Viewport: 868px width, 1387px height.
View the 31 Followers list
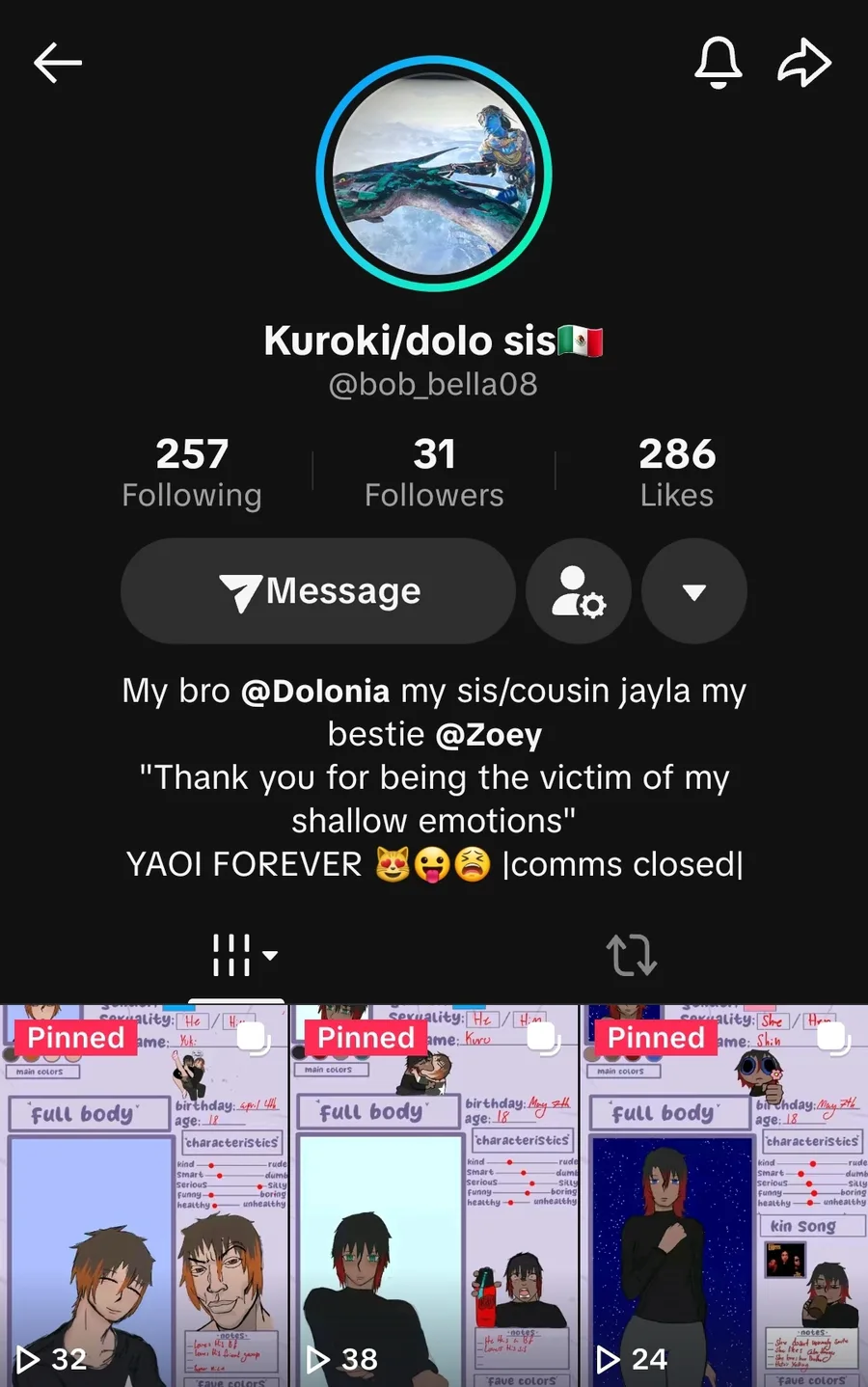(x=434, y=473)
